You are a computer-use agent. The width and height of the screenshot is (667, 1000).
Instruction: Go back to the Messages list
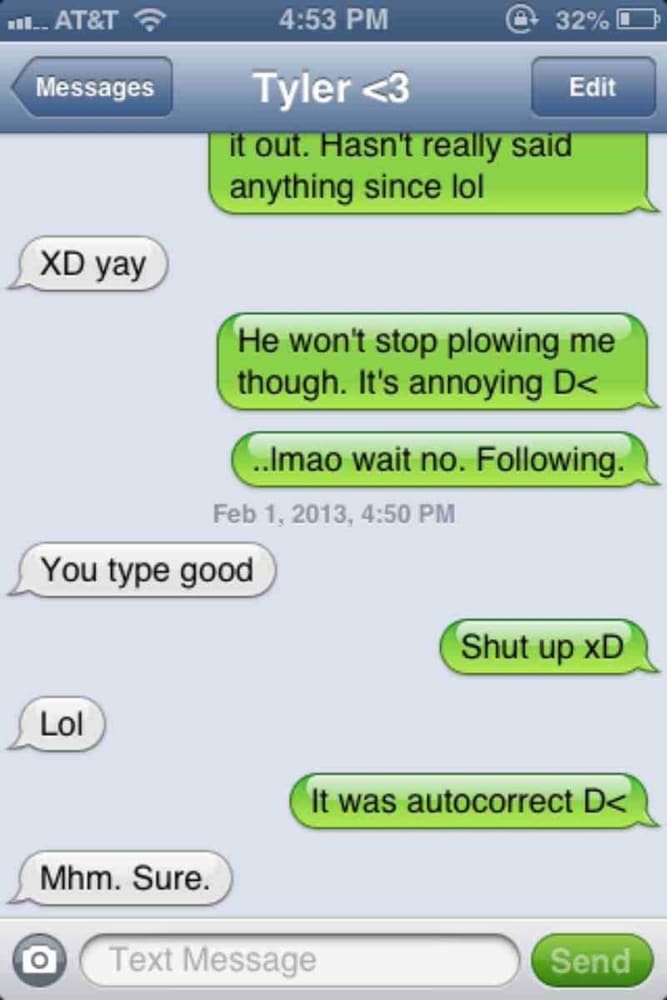pos(93,87)
